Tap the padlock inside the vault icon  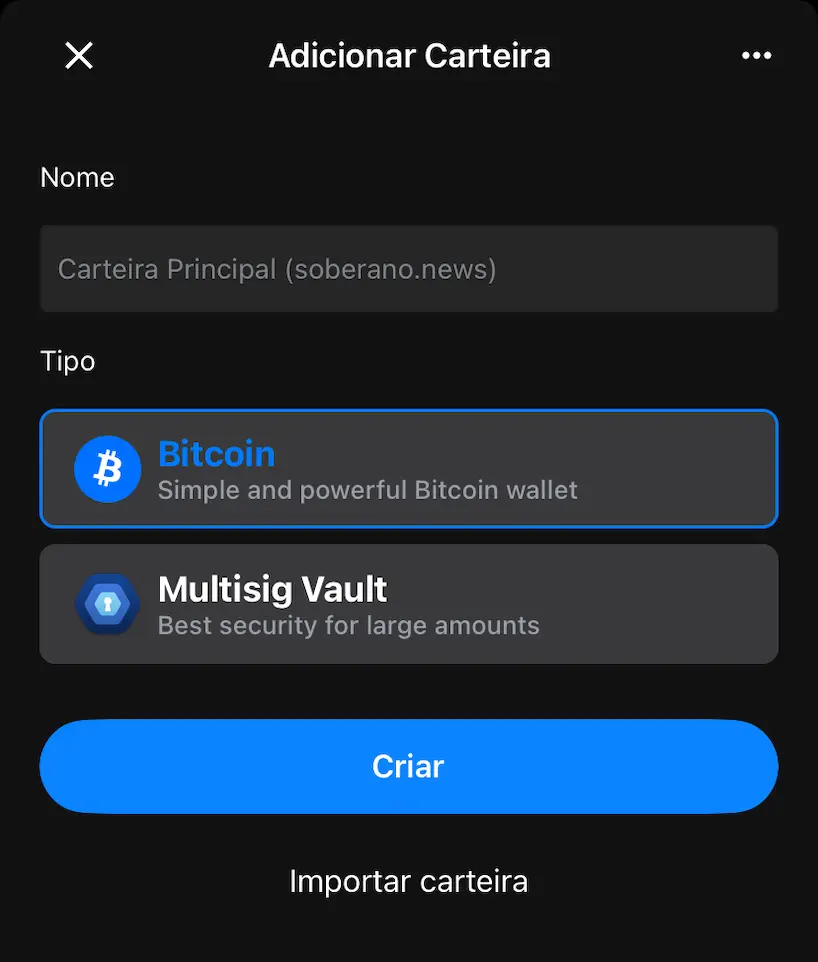click(x=107, y=603)
